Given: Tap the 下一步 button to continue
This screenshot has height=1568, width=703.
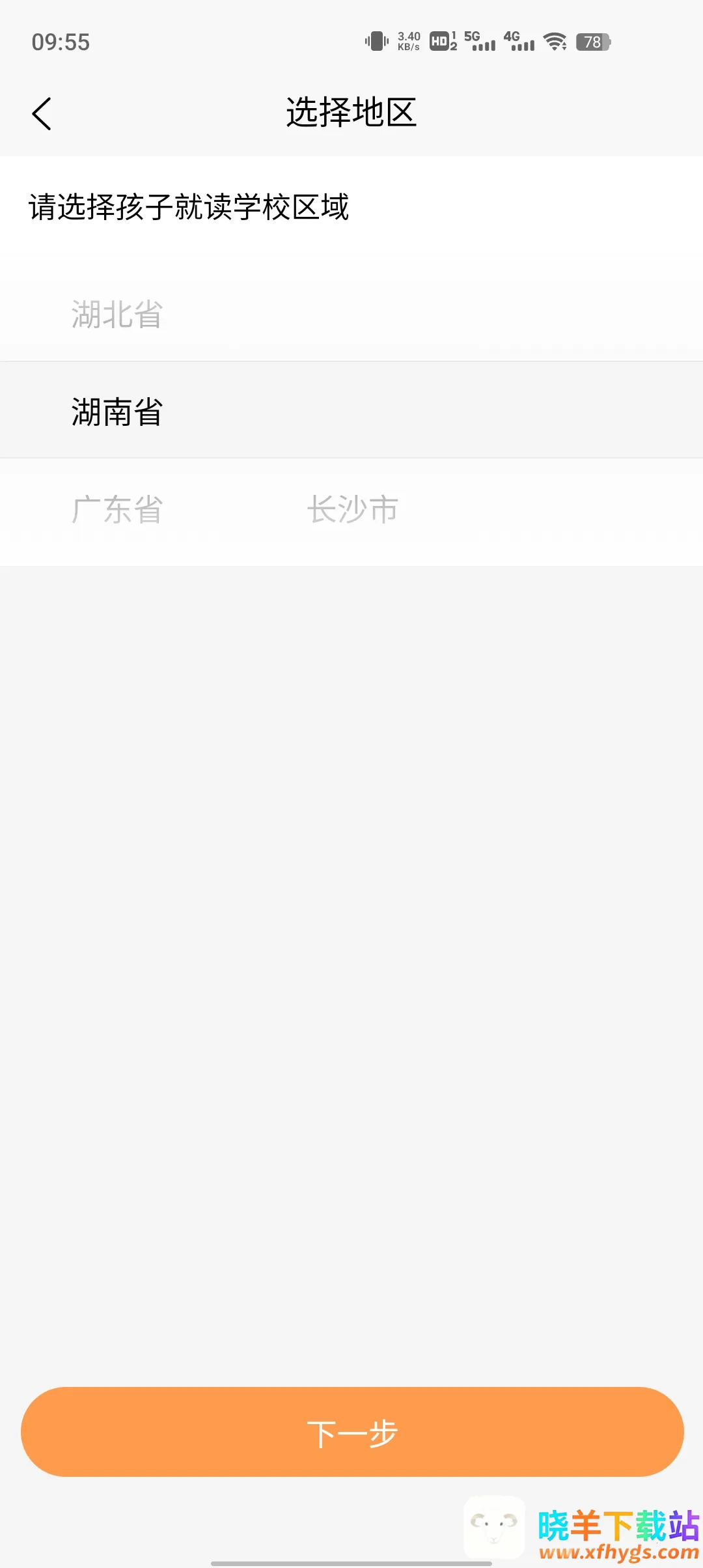Looking at the screenshot, I should pos(352,1432).
